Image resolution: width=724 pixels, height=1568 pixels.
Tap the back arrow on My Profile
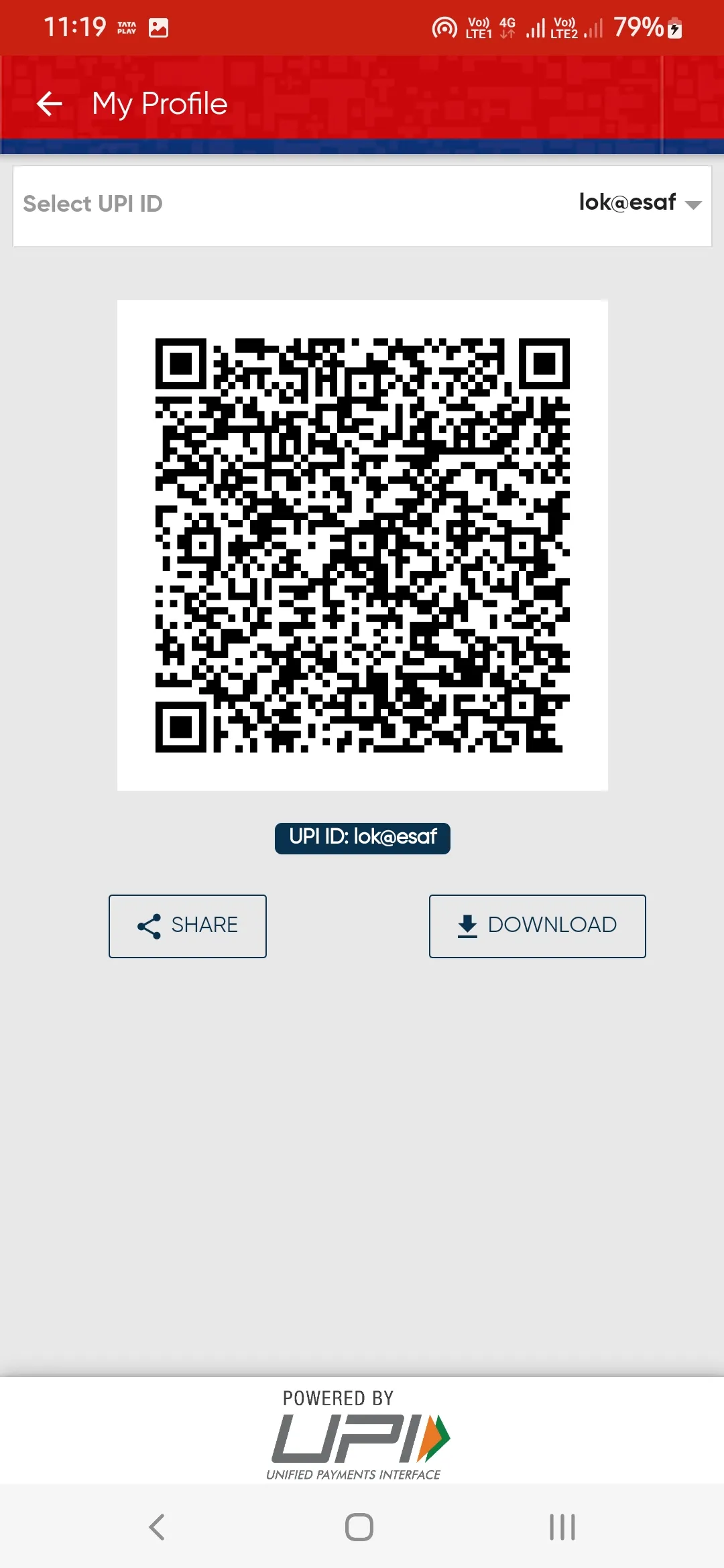point(48,103)
